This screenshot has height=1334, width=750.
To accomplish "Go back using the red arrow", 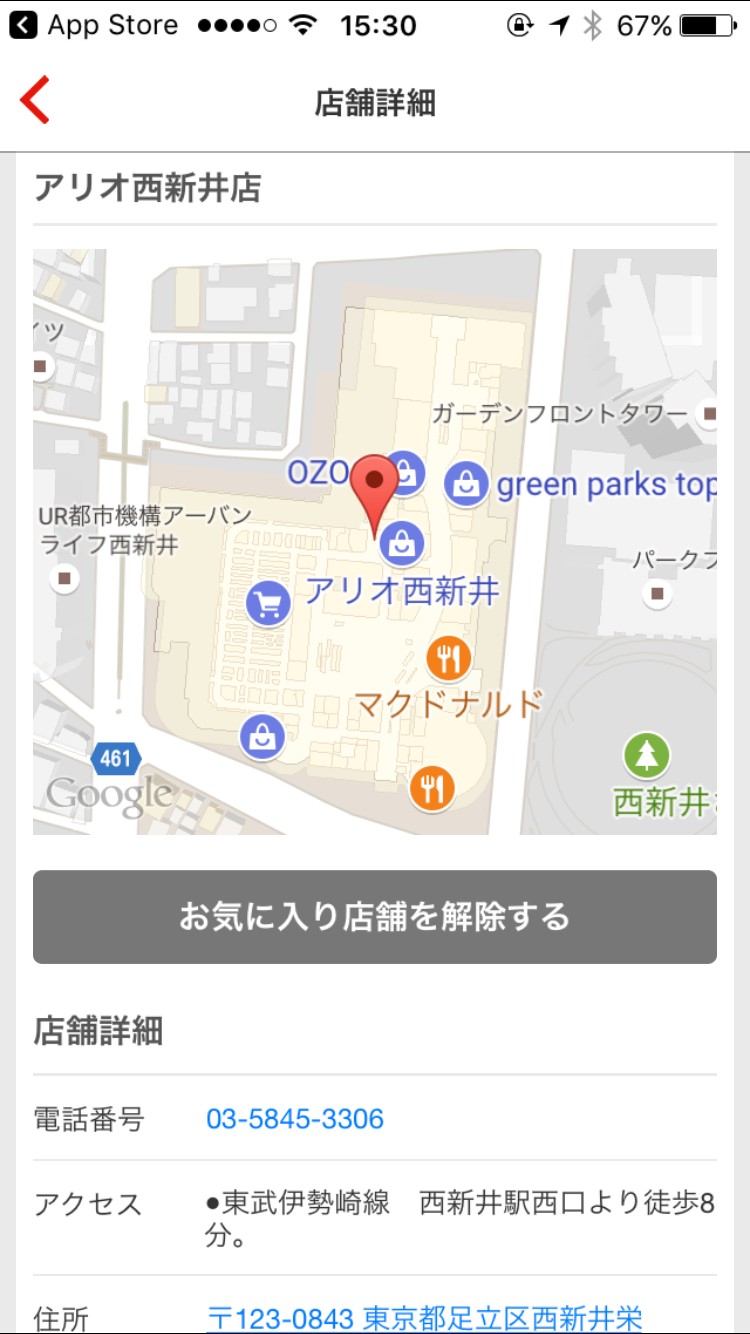I will point(35,101).
